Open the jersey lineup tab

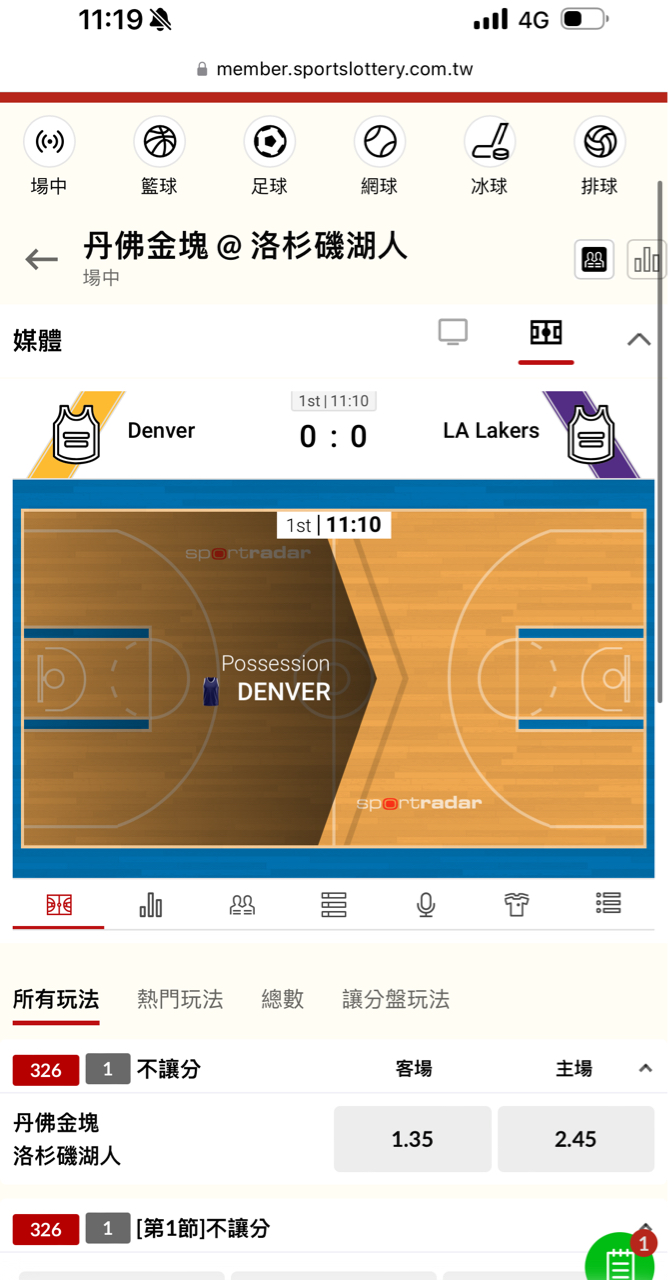coord(516,905)
